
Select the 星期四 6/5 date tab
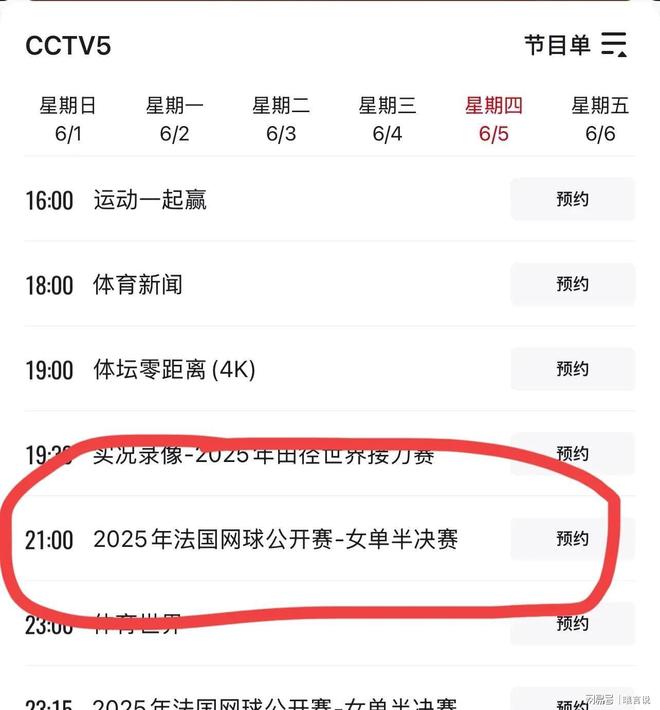pyautogui.click(x=494, y=119)
